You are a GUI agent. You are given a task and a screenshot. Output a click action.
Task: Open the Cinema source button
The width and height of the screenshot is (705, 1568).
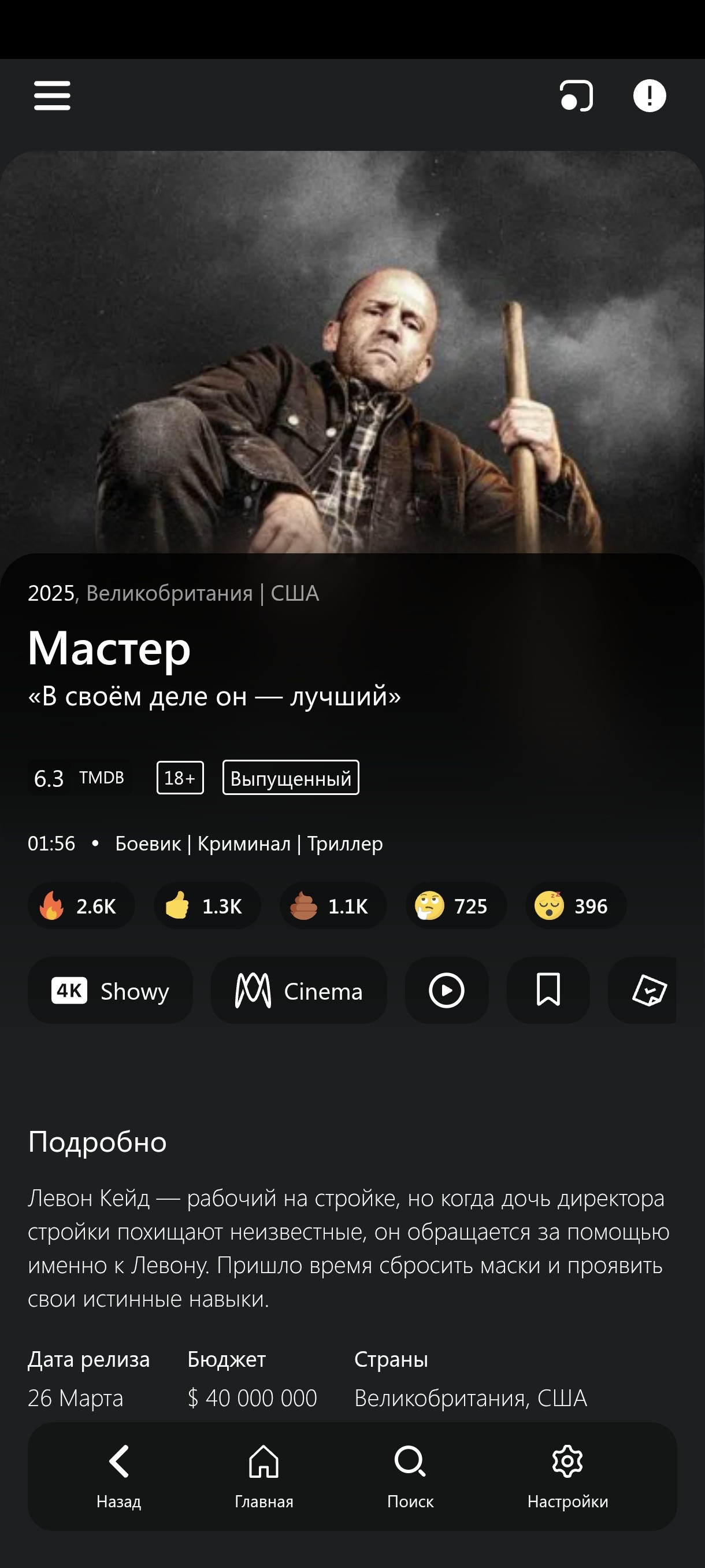point(299,990)
